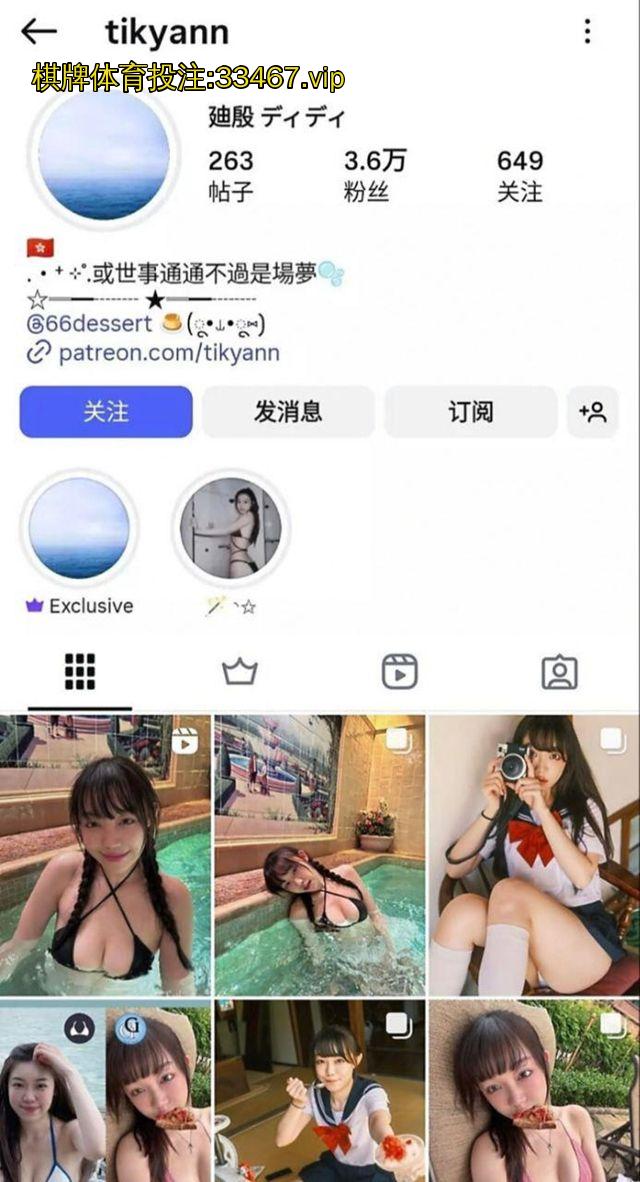Open the post holding out a spoon

tap(319, 1090)
